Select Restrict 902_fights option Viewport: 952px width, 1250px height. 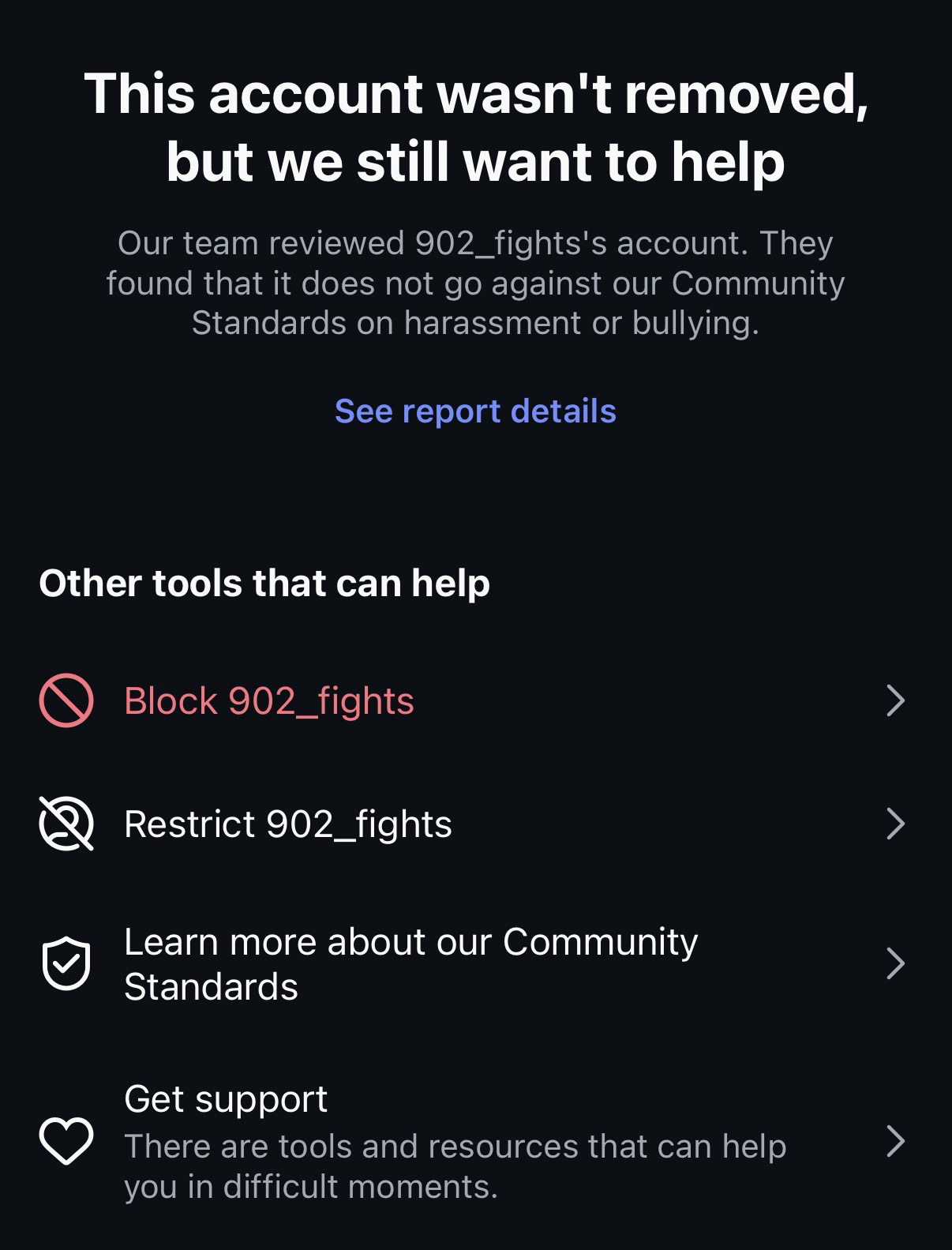point(288,824)
